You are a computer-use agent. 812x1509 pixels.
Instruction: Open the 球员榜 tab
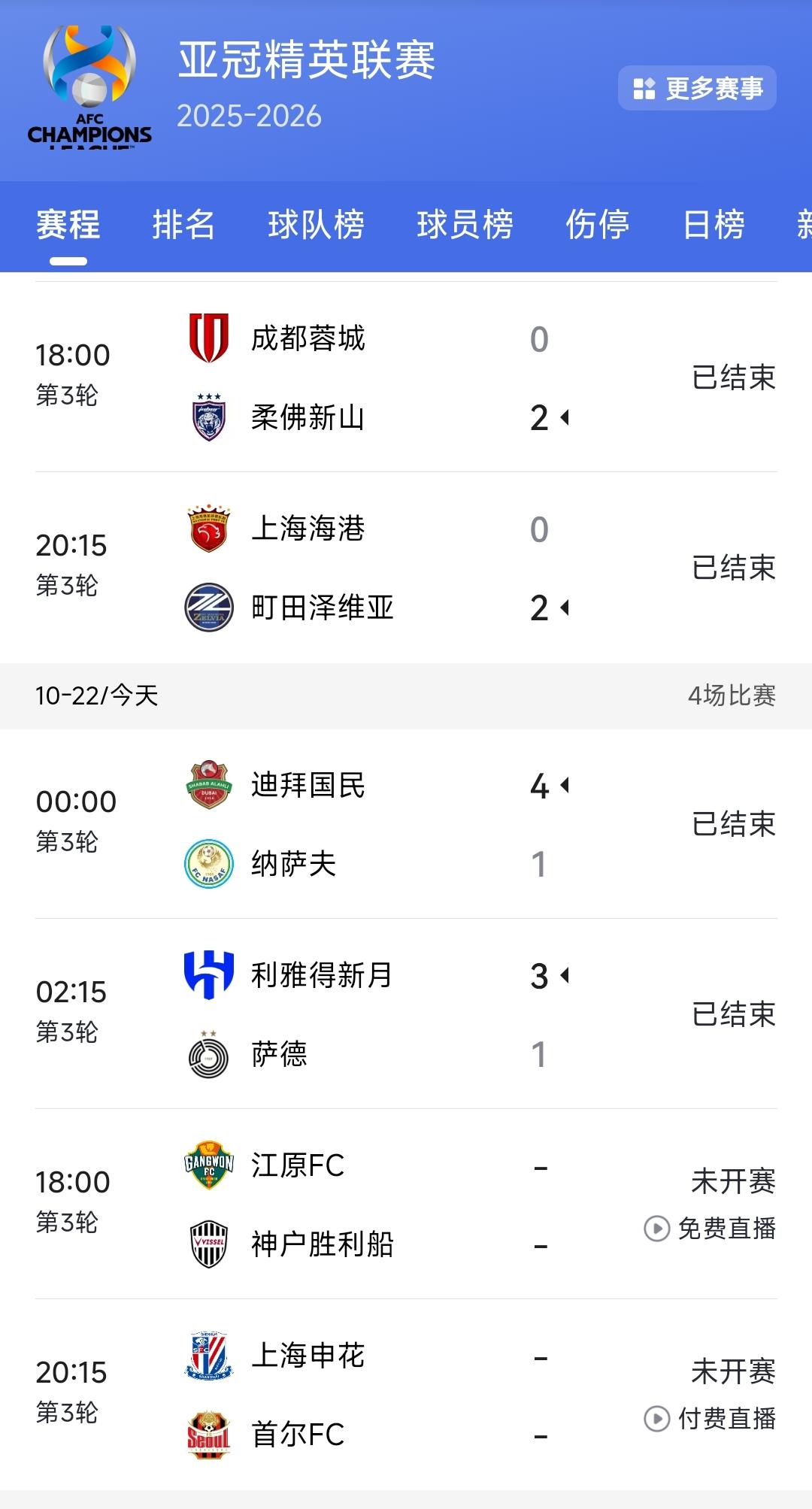465,225
